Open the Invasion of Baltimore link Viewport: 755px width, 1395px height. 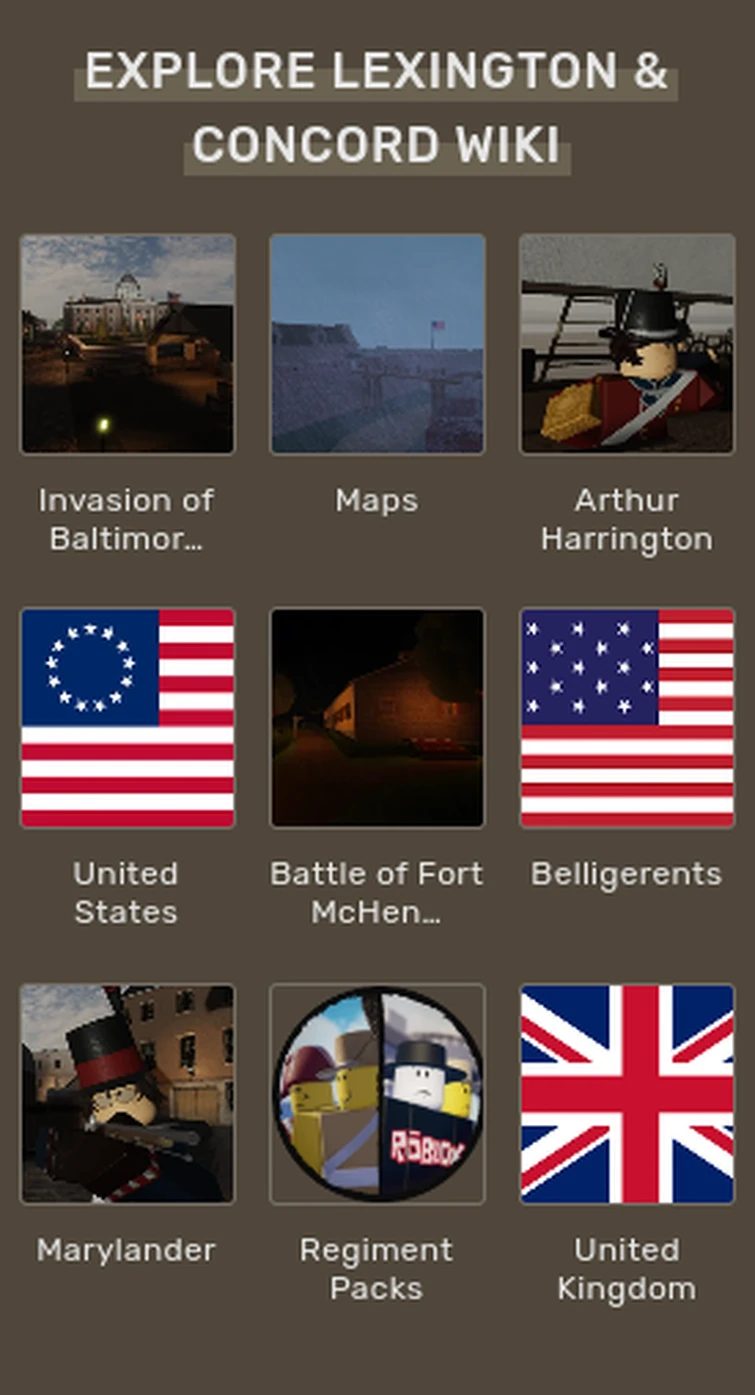click(127, 519)
